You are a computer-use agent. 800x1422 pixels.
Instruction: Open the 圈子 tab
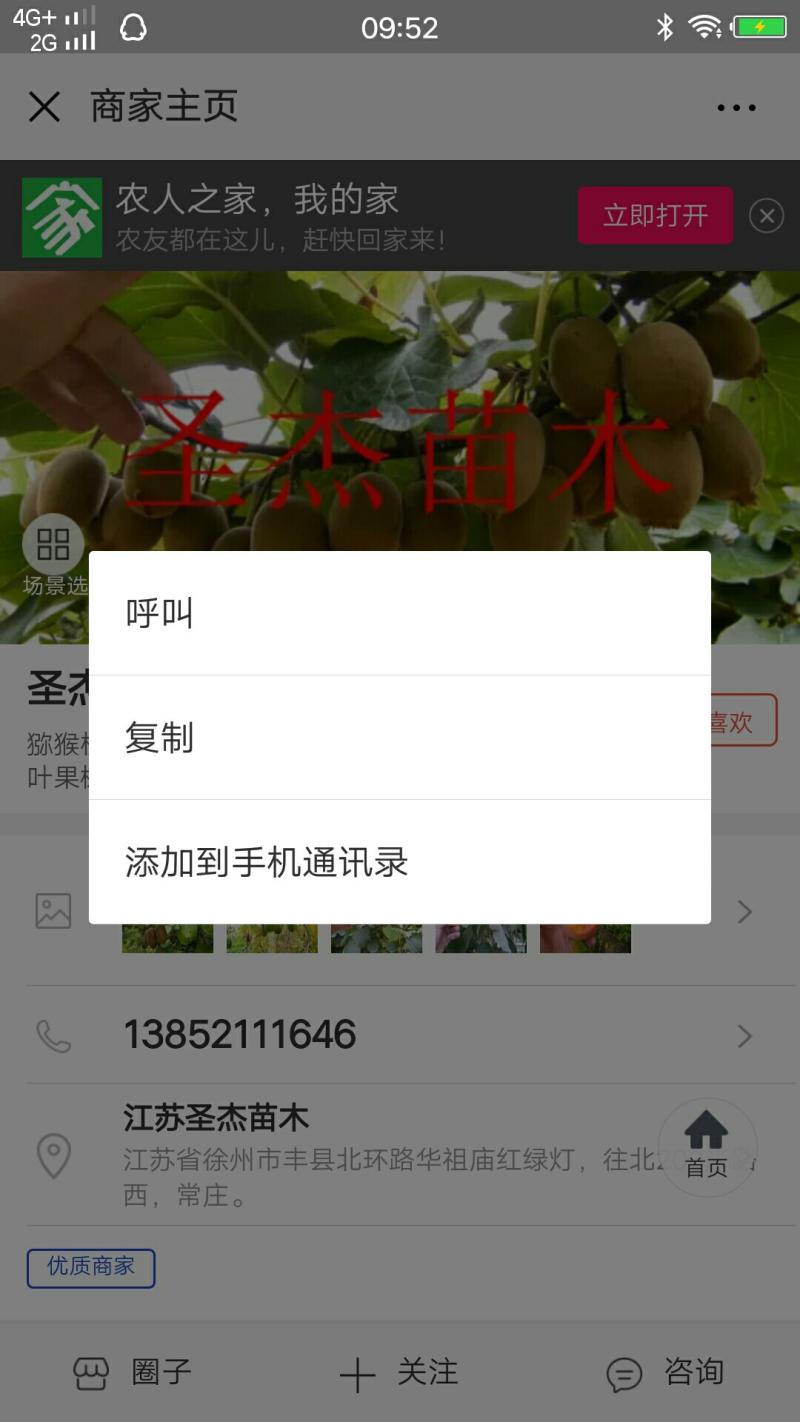(132, 1372)
